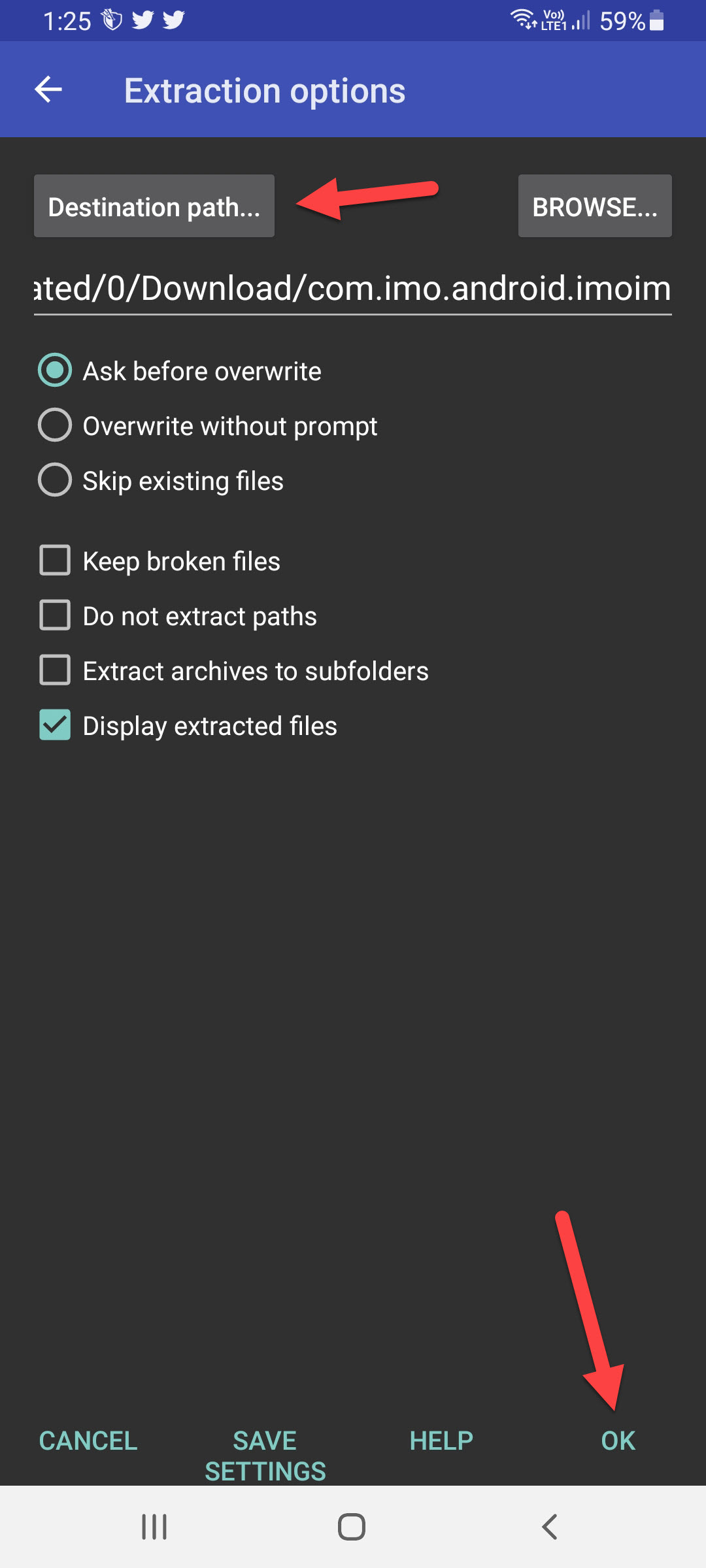Image resolution: width=706 pixels, height=1568 pixels.
Task: Cancel the extraction
Action: tap(88, 1441)
